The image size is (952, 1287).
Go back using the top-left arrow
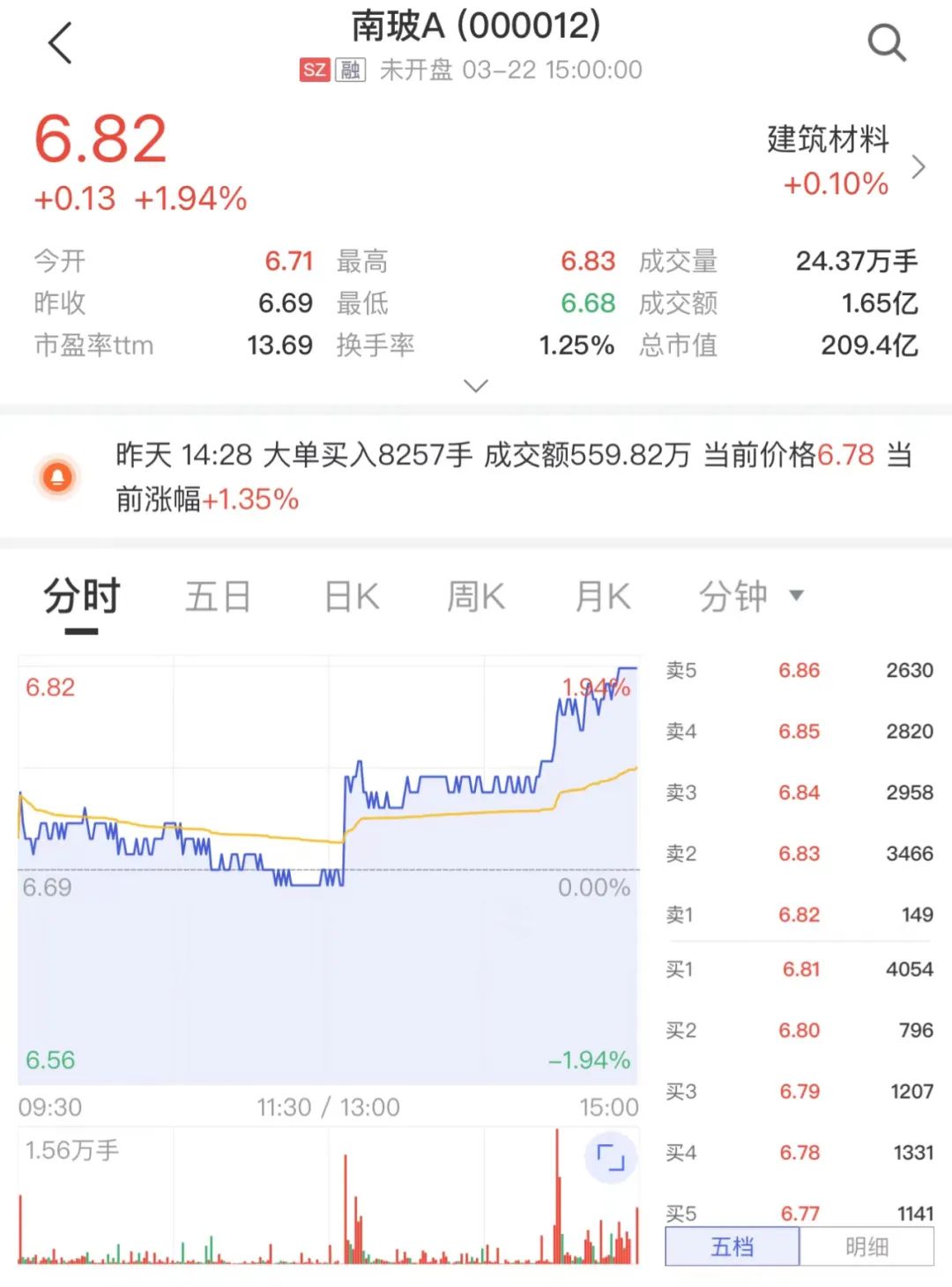[60, 43]
